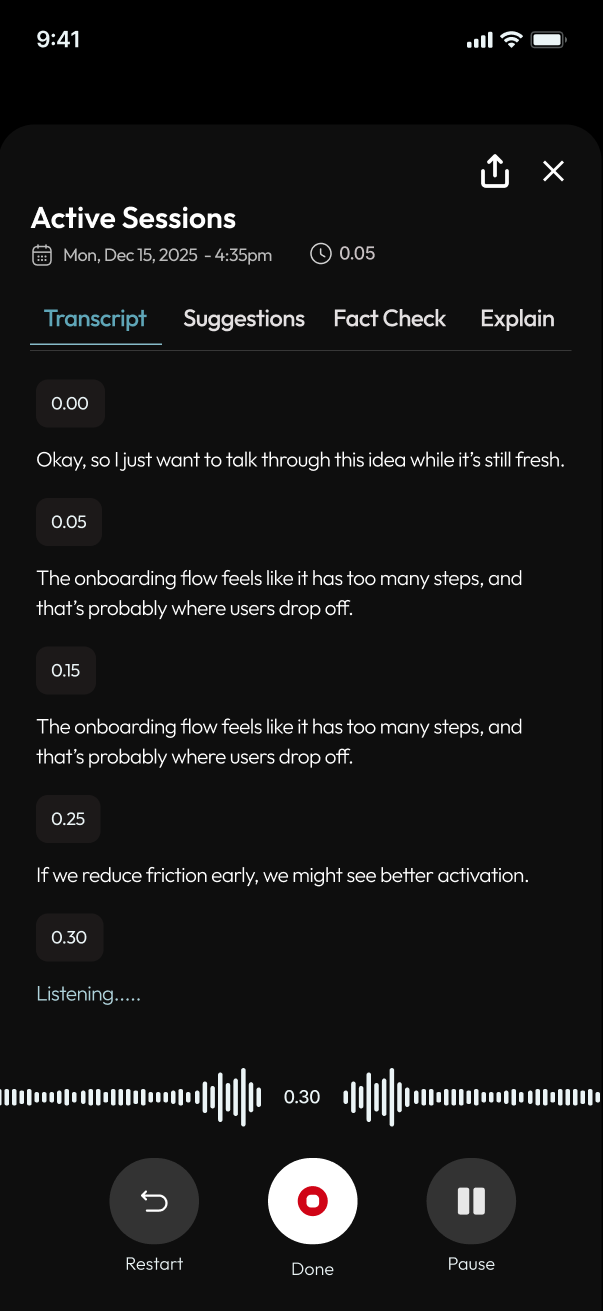603x1311 pixels.
Task: Jump to the 0.15 timestamp
Action: click(66, 670)
